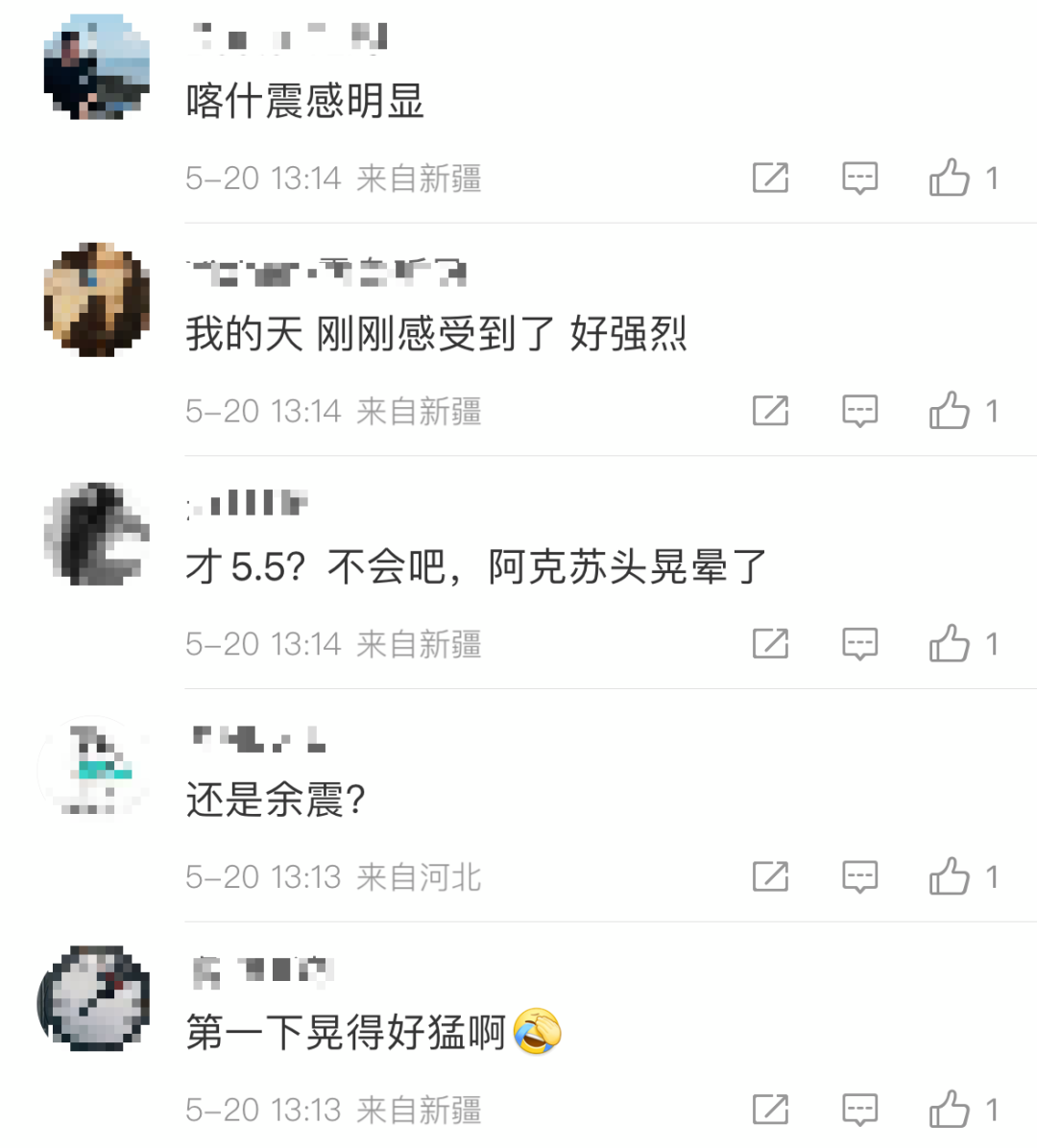Repost the comment mentioning 阿克苏
Viewport: 1037px width, 1148px height.
click(770, 644)
